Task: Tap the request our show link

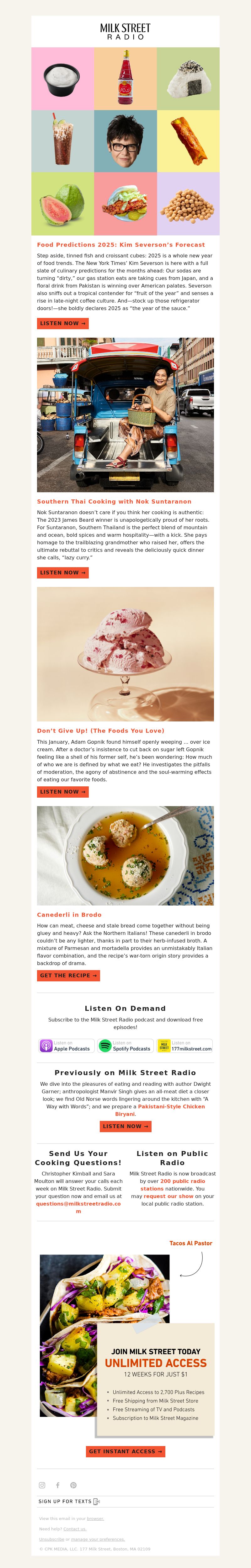Action: 168,1196
